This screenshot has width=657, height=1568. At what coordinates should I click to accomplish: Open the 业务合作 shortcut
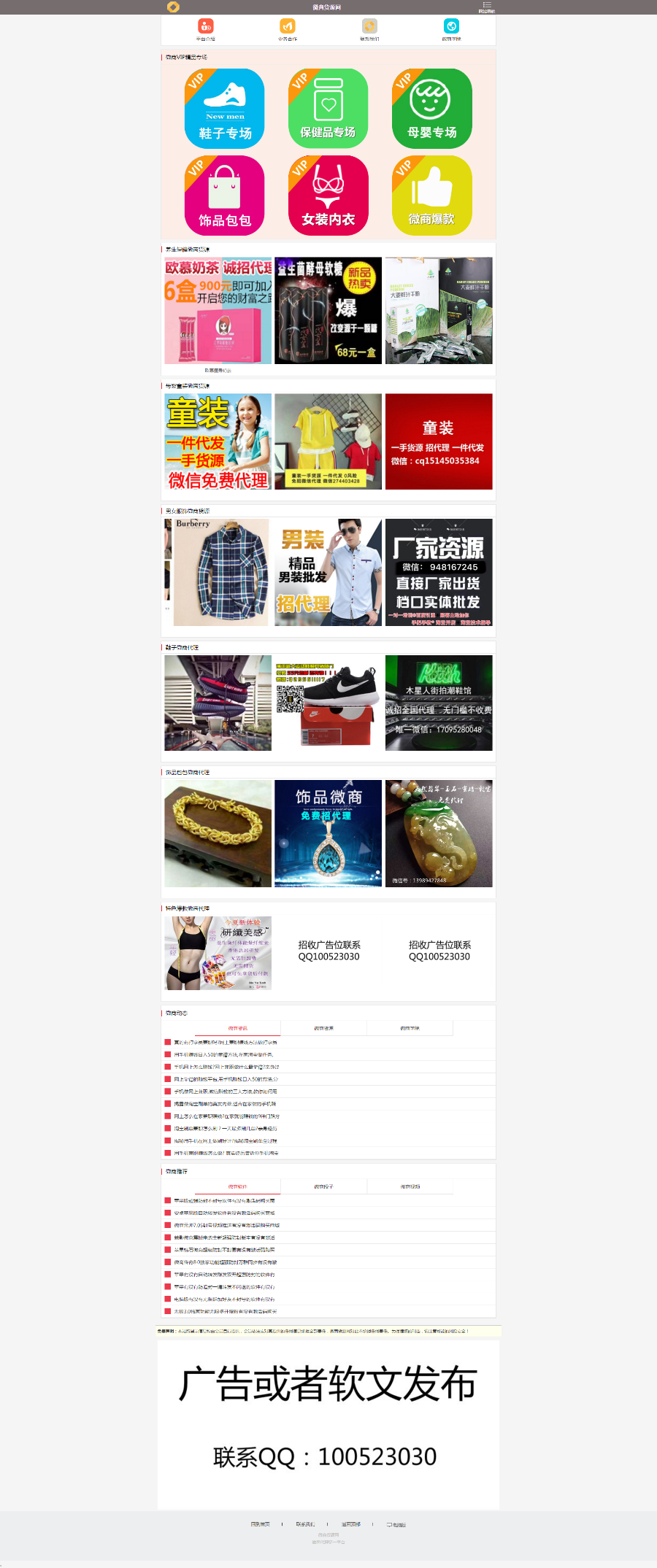pyautogui.click(x=288, y=30)
